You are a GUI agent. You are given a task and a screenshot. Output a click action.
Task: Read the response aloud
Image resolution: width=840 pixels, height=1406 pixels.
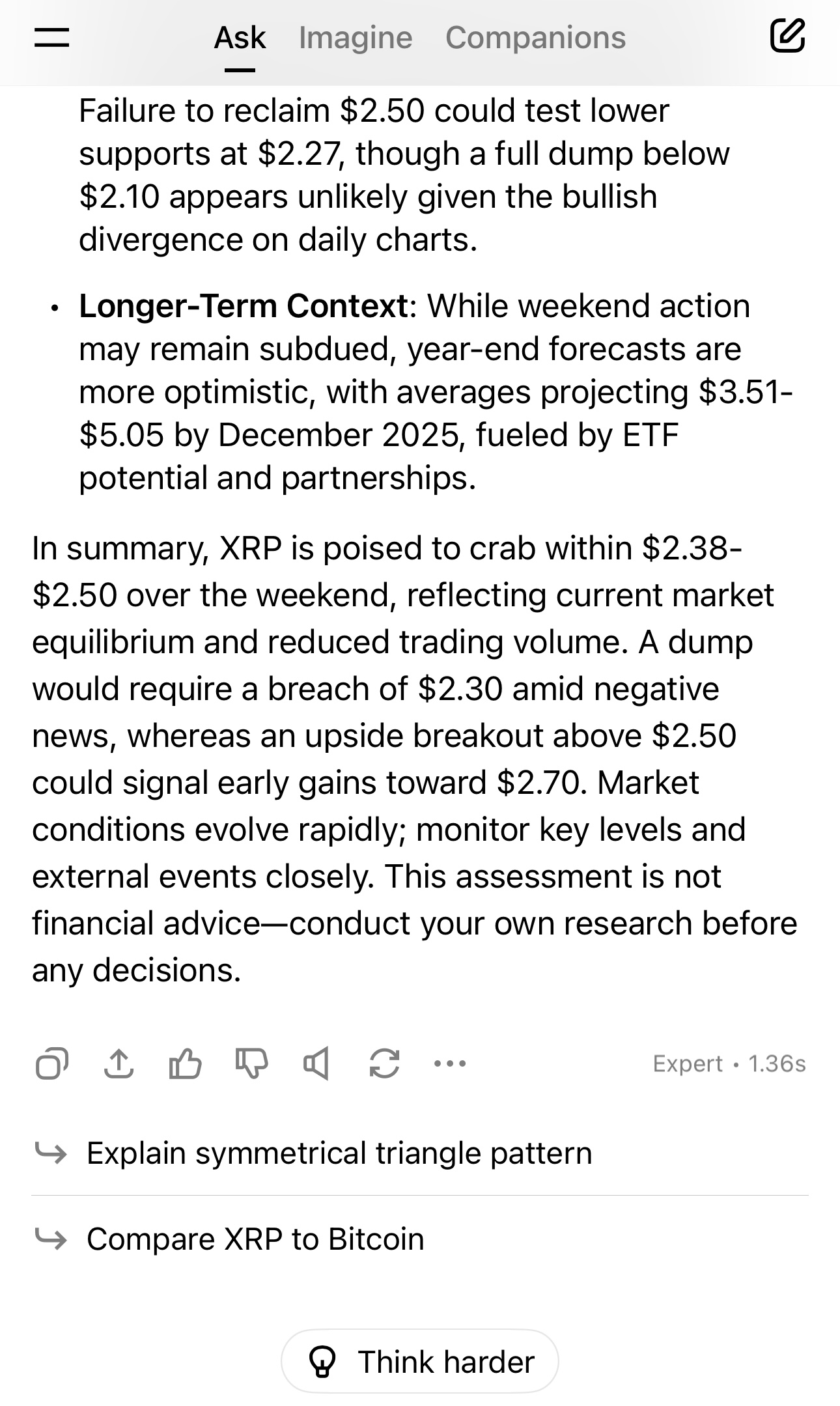(317, 1063)
